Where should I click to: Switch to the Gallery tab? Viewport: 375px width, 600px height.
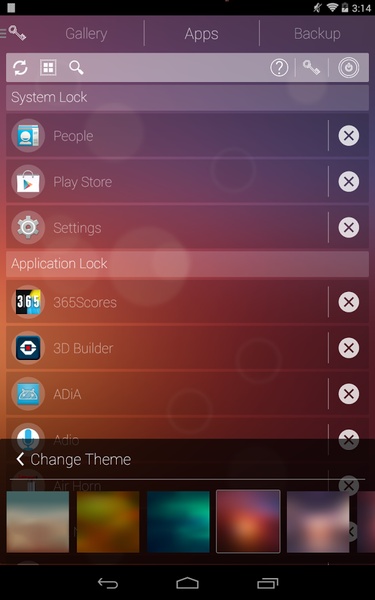(86, 34)
